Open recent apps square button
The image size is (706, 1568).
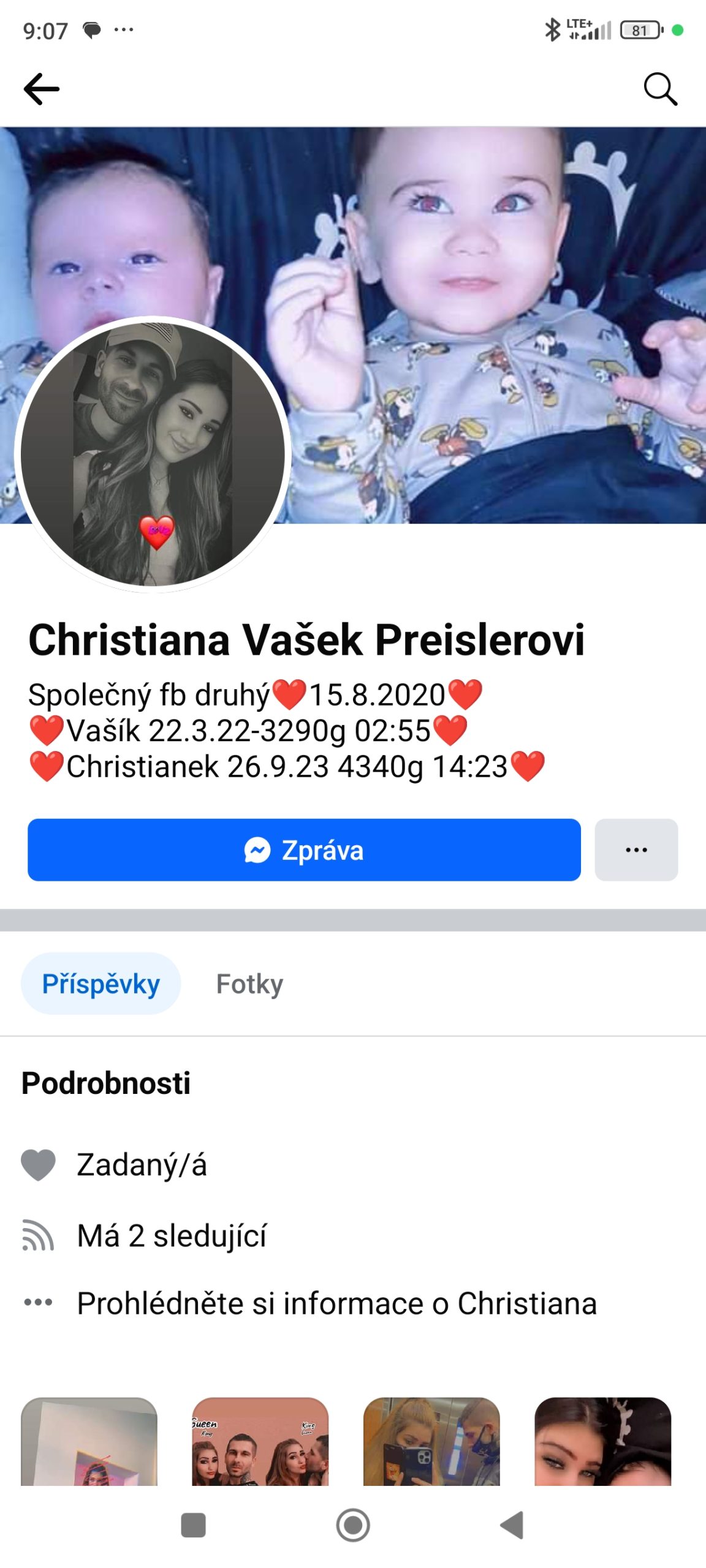coord(193,1525)
